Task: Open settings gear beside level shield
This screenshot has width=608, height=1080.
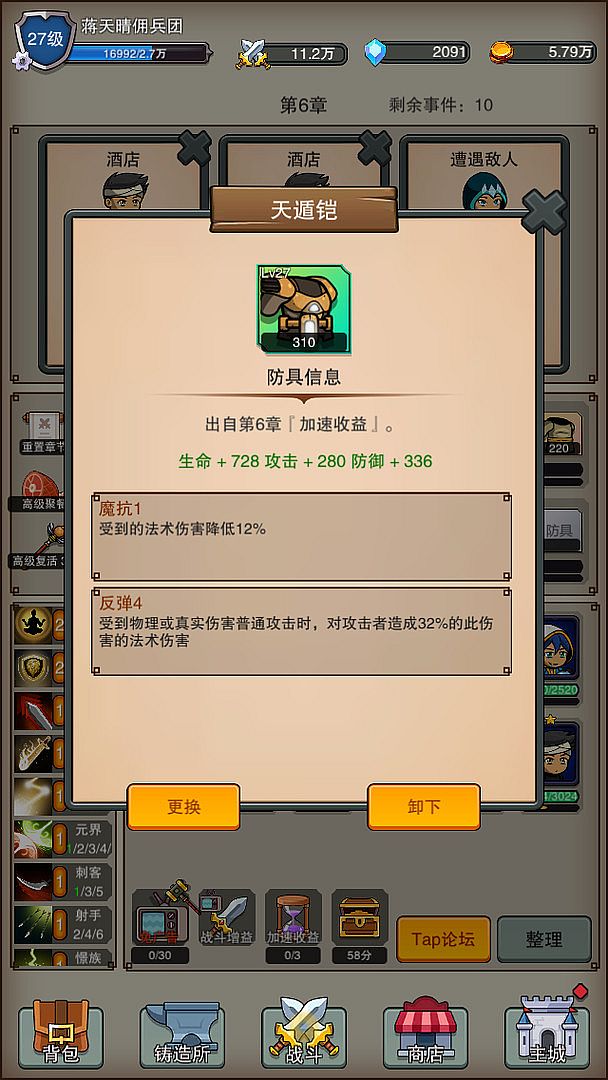Action: (21, 61)
